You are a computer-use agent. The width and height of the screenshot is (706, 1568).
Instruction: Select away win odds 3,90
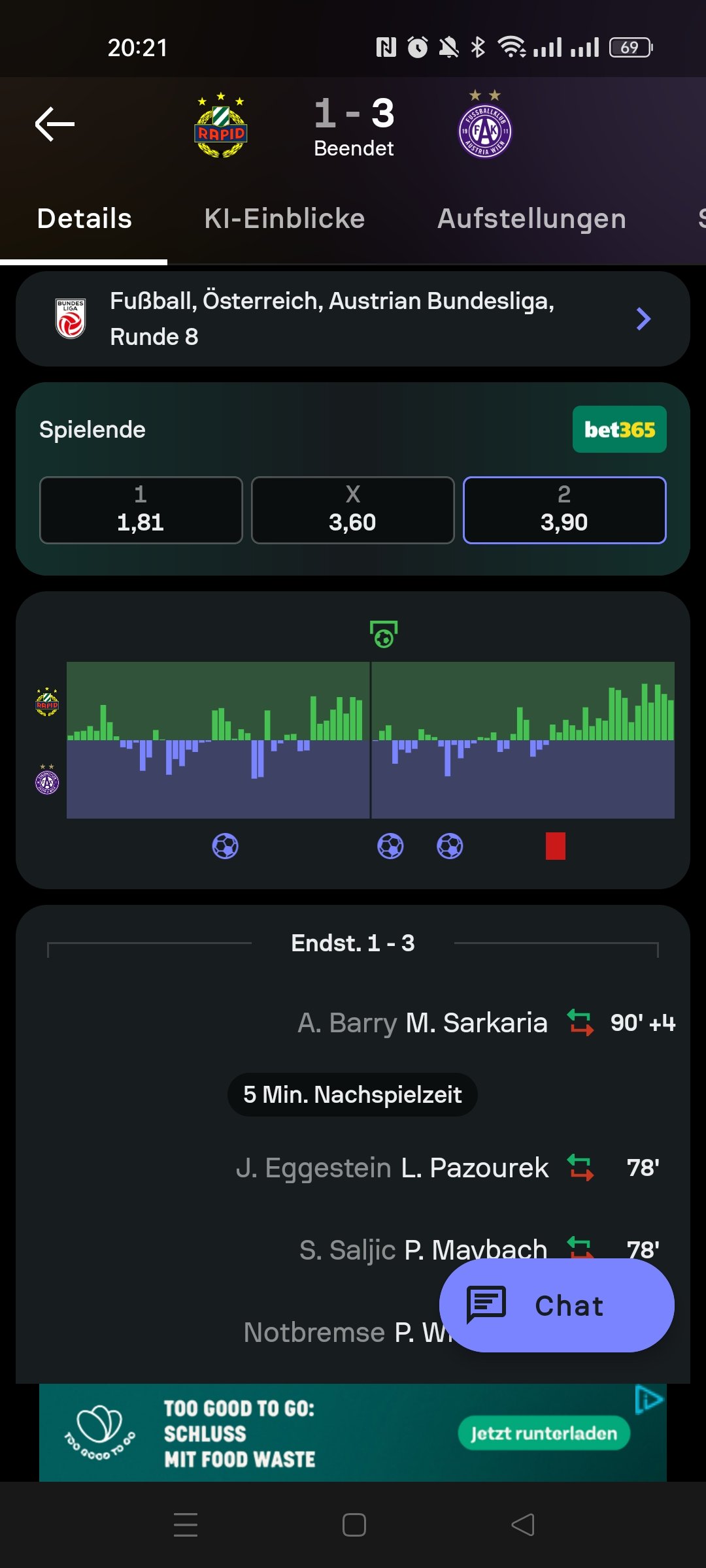[x=564, y=510]
